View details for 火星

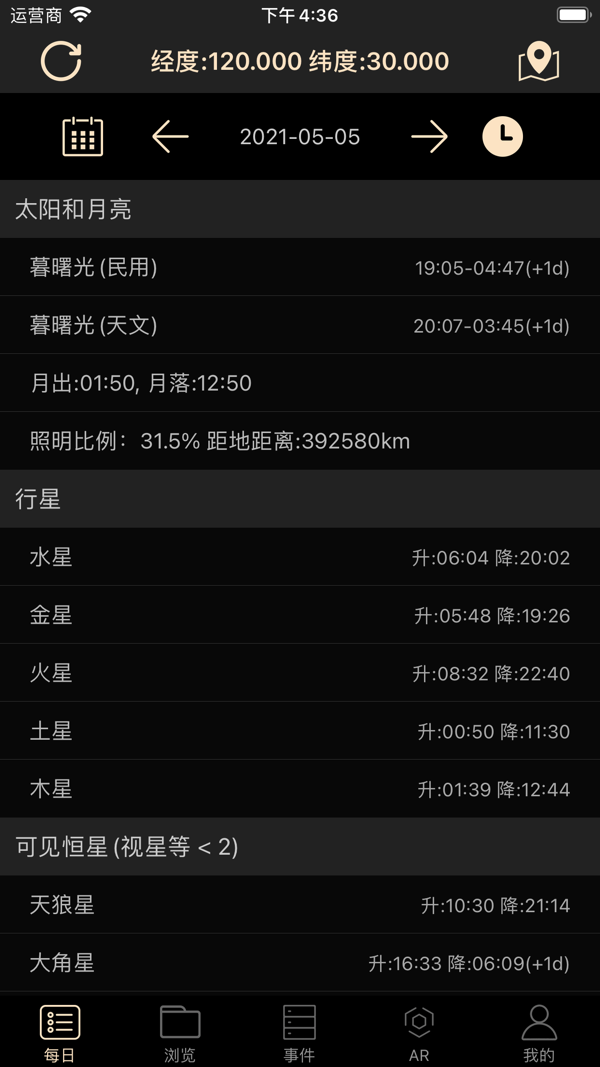coord(300,673)
